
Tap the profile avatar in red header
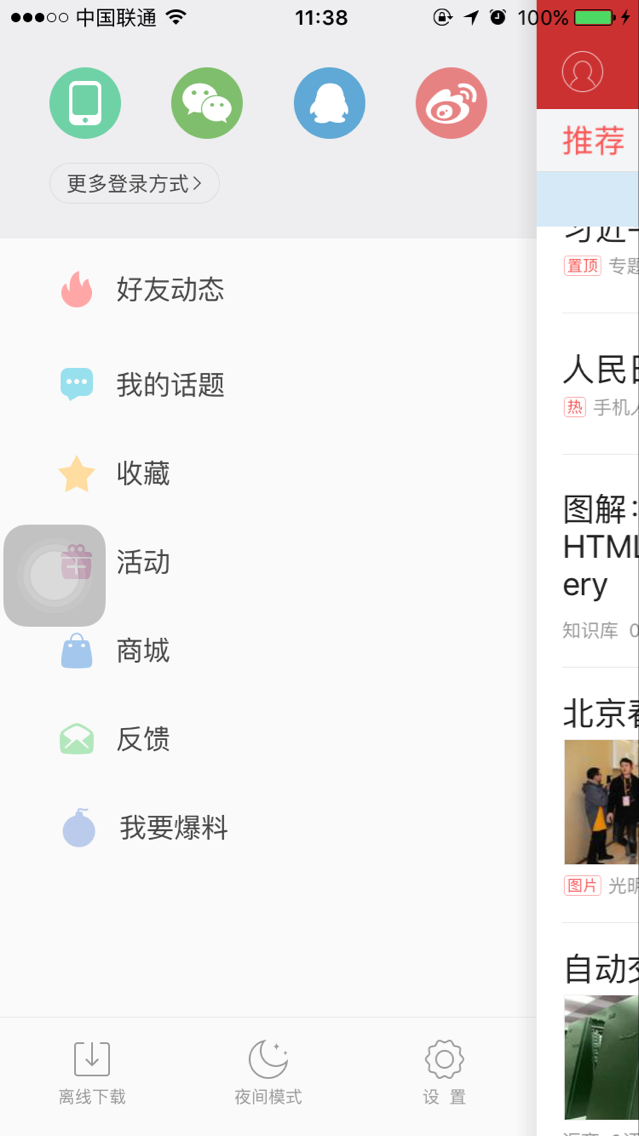click(583, 72)
